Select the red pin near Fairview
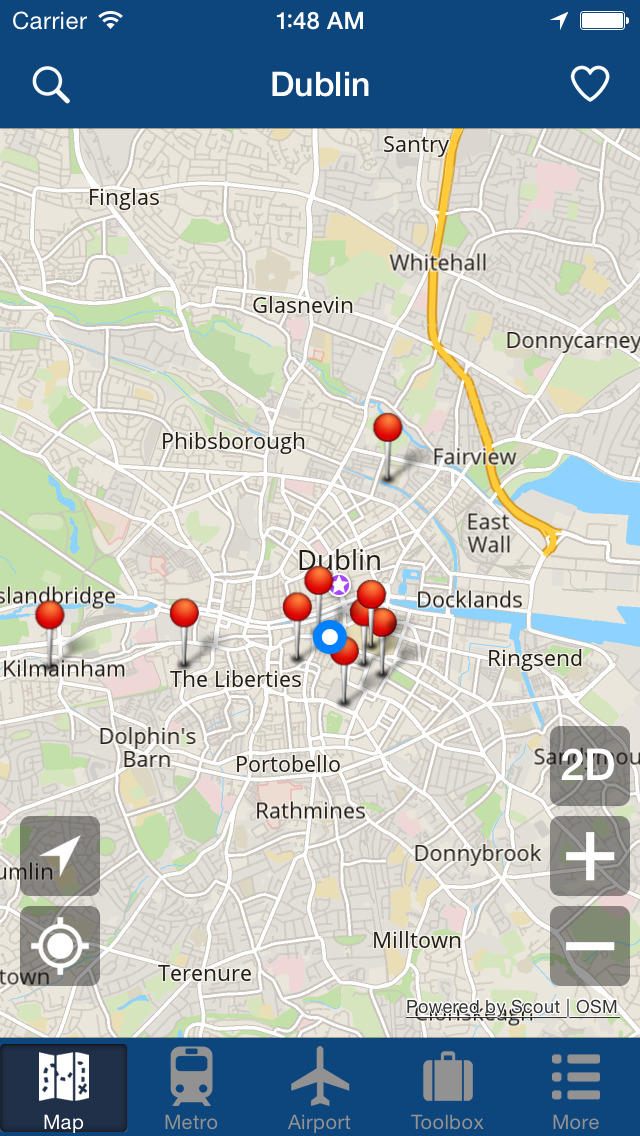 pos(388,429)
